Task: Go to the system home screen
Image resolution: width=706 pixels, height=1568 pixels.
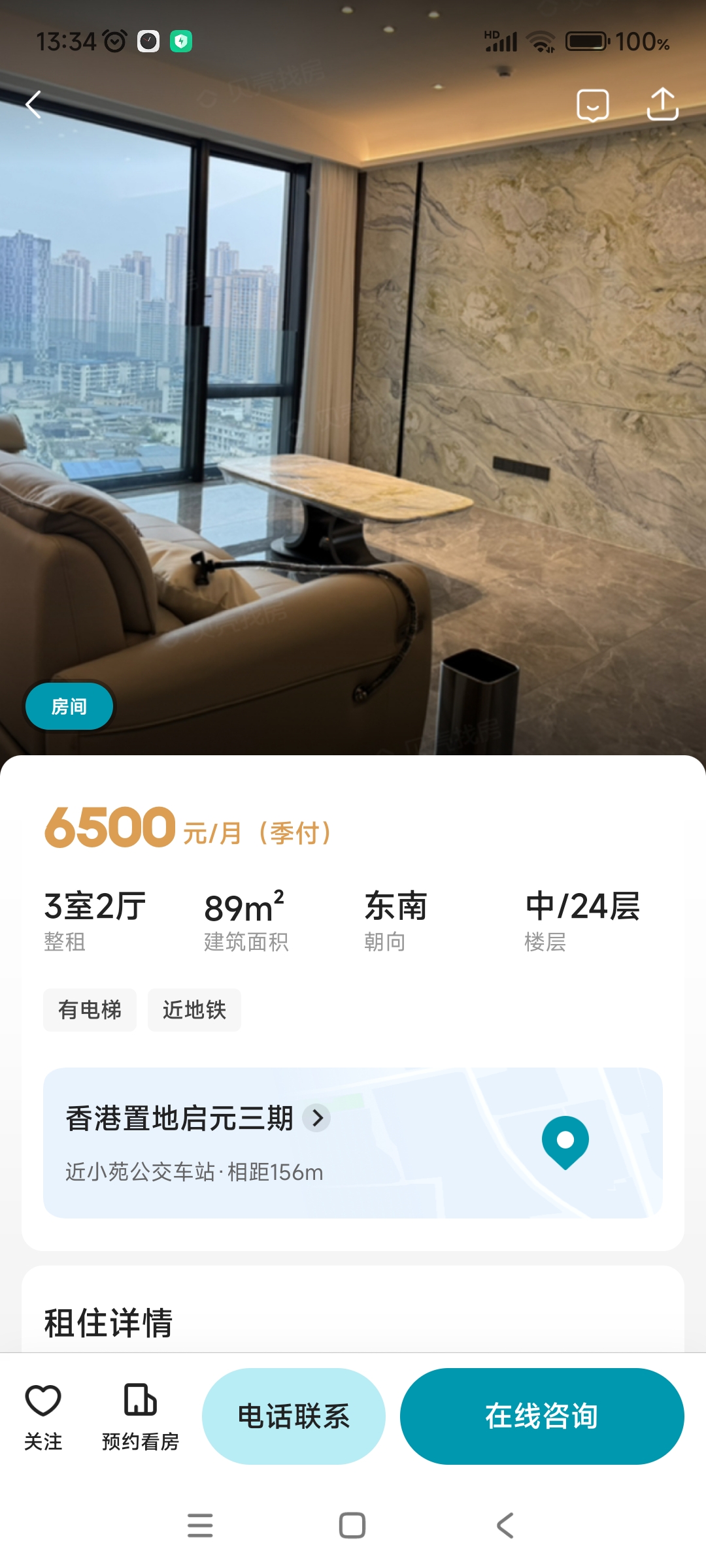Action: point(352,1526)
